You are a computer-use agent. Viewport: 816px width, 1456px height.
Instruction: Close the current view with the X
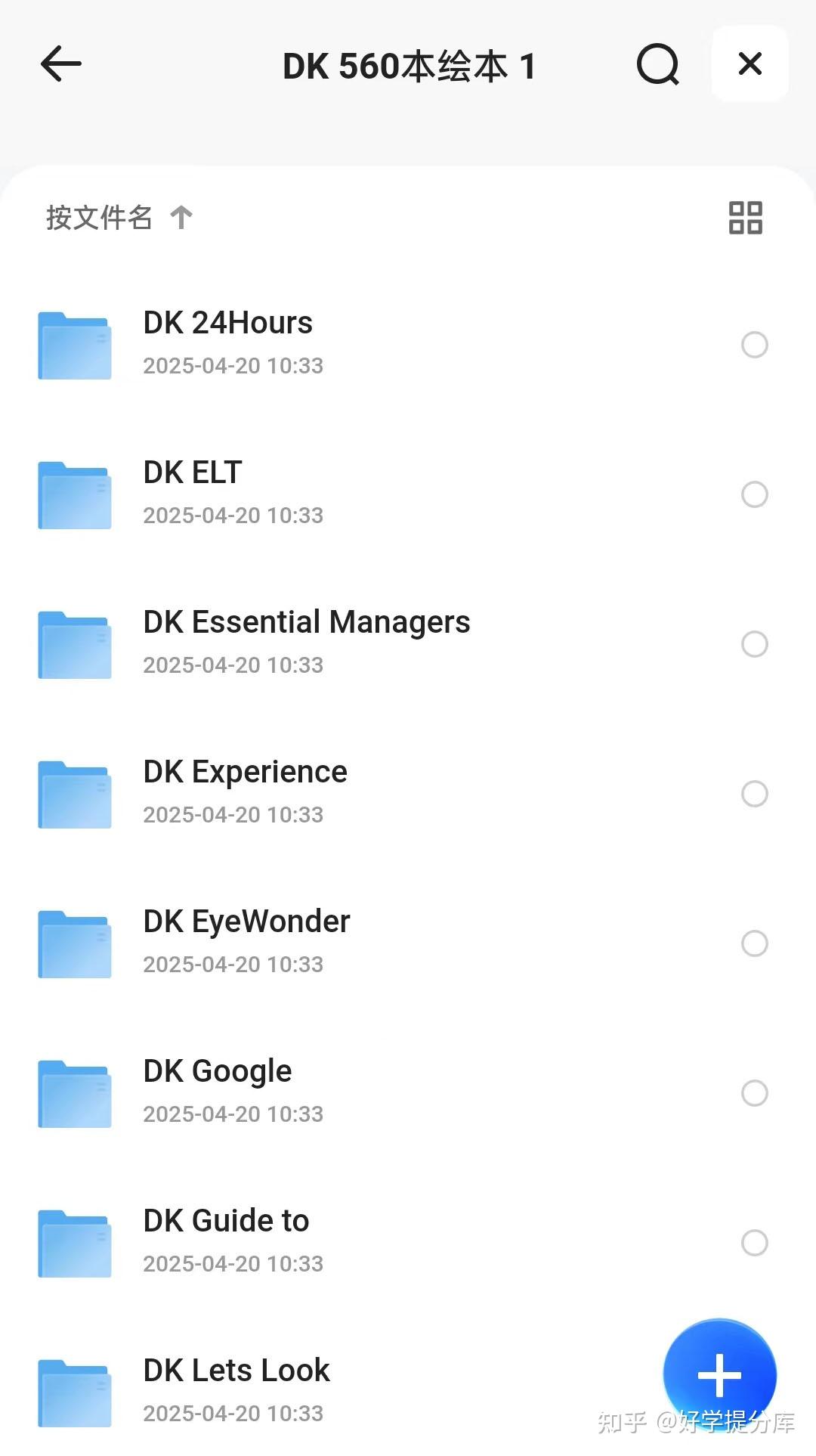[749, 64]
